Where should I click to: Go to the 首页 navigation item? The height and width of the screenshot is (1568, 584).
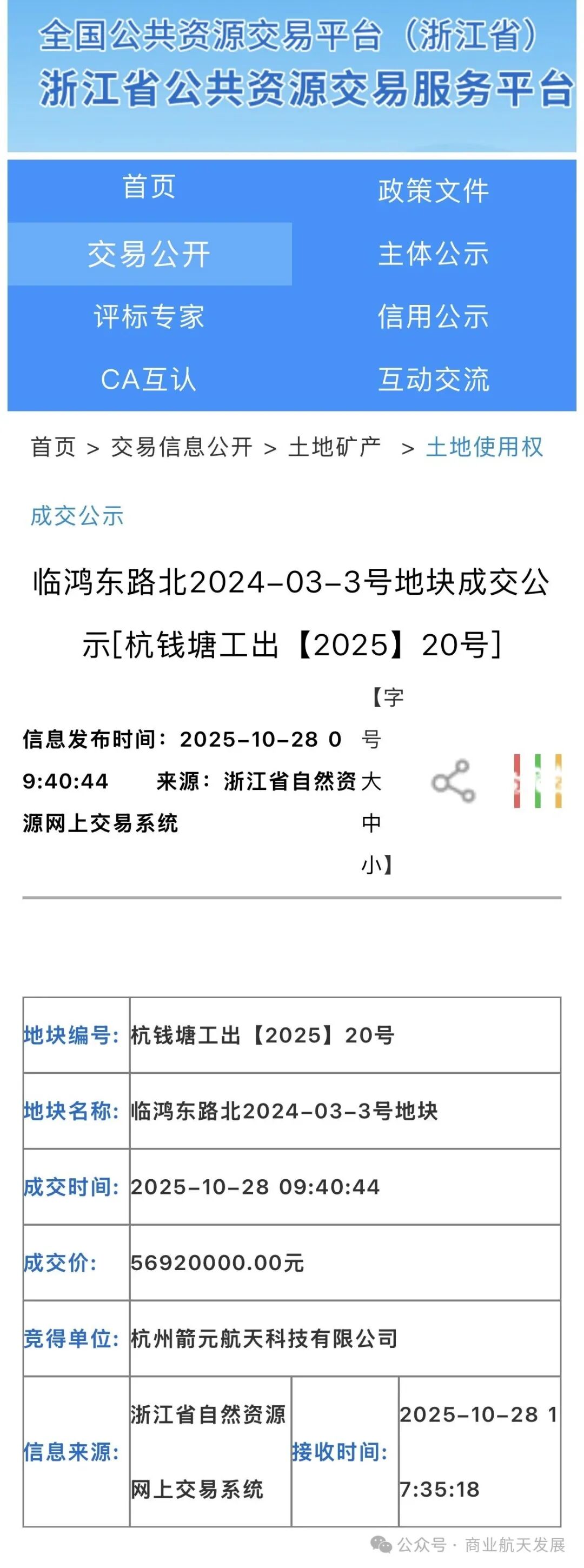pyautogui.click(x=149, y=187)
